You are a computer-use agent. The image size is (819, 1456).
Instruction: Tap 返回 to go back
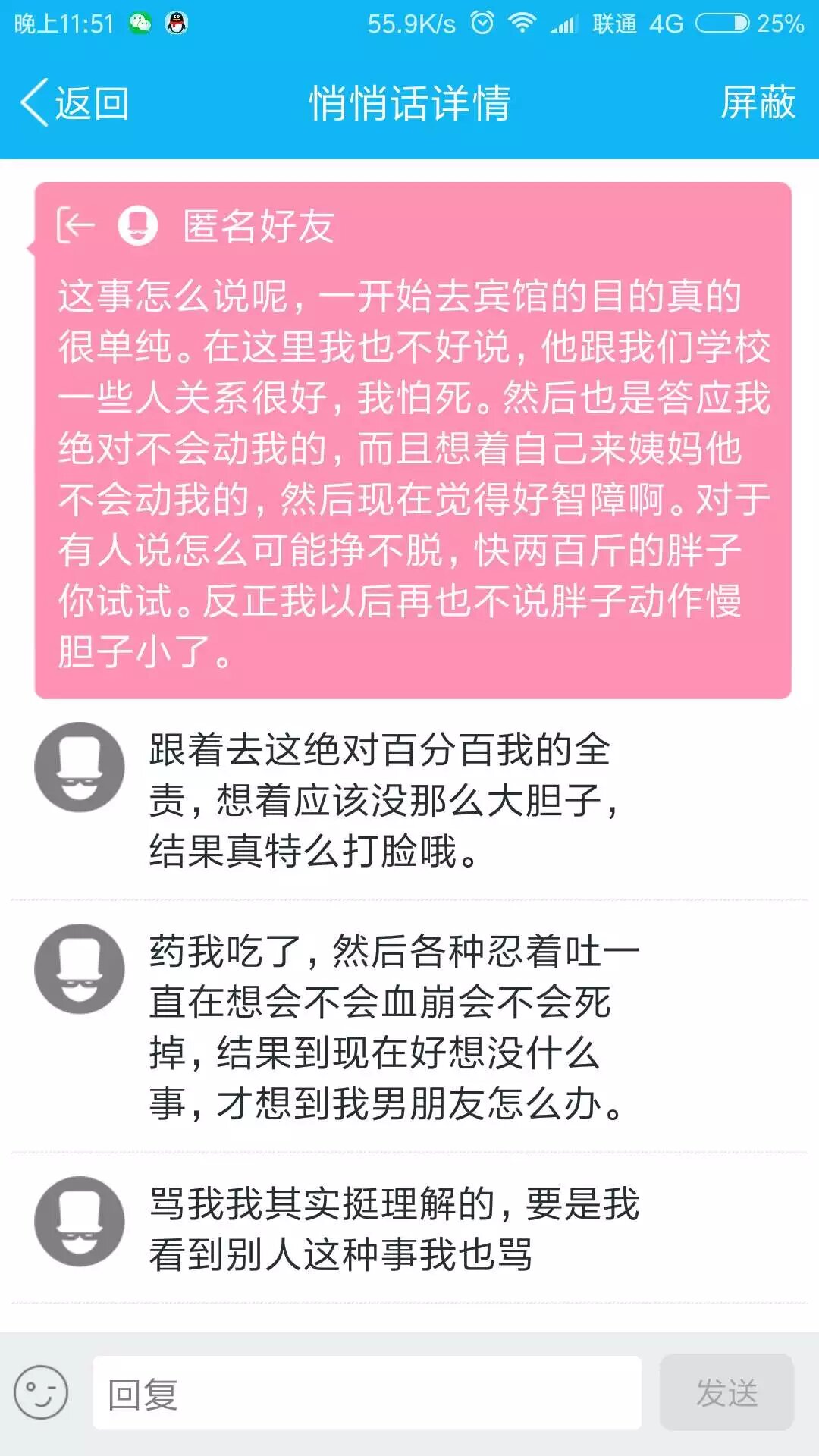pyautogui.click(x=75, y=103)
